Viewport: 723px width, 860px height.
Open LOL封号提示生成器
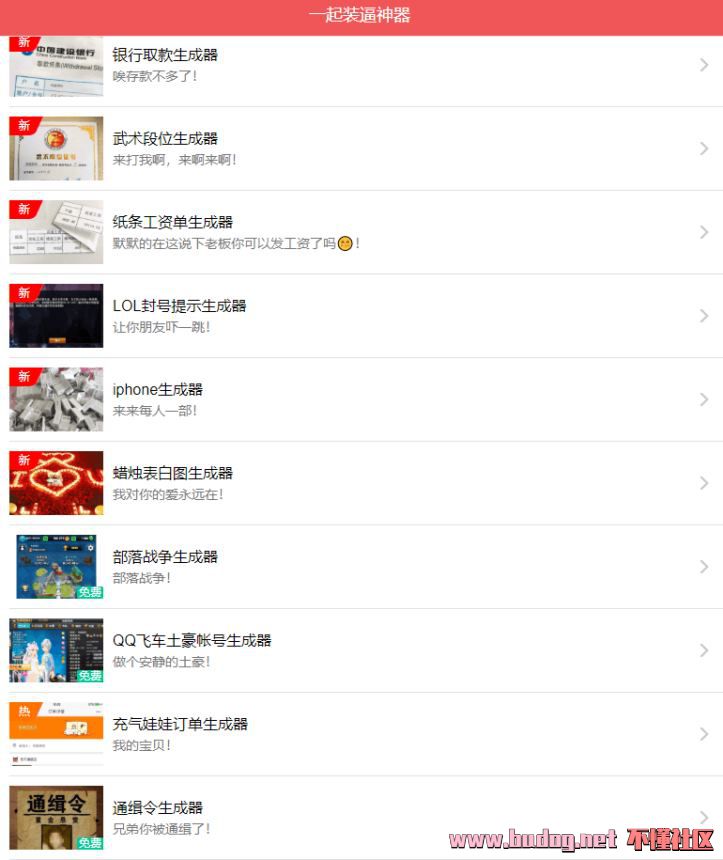179,306
